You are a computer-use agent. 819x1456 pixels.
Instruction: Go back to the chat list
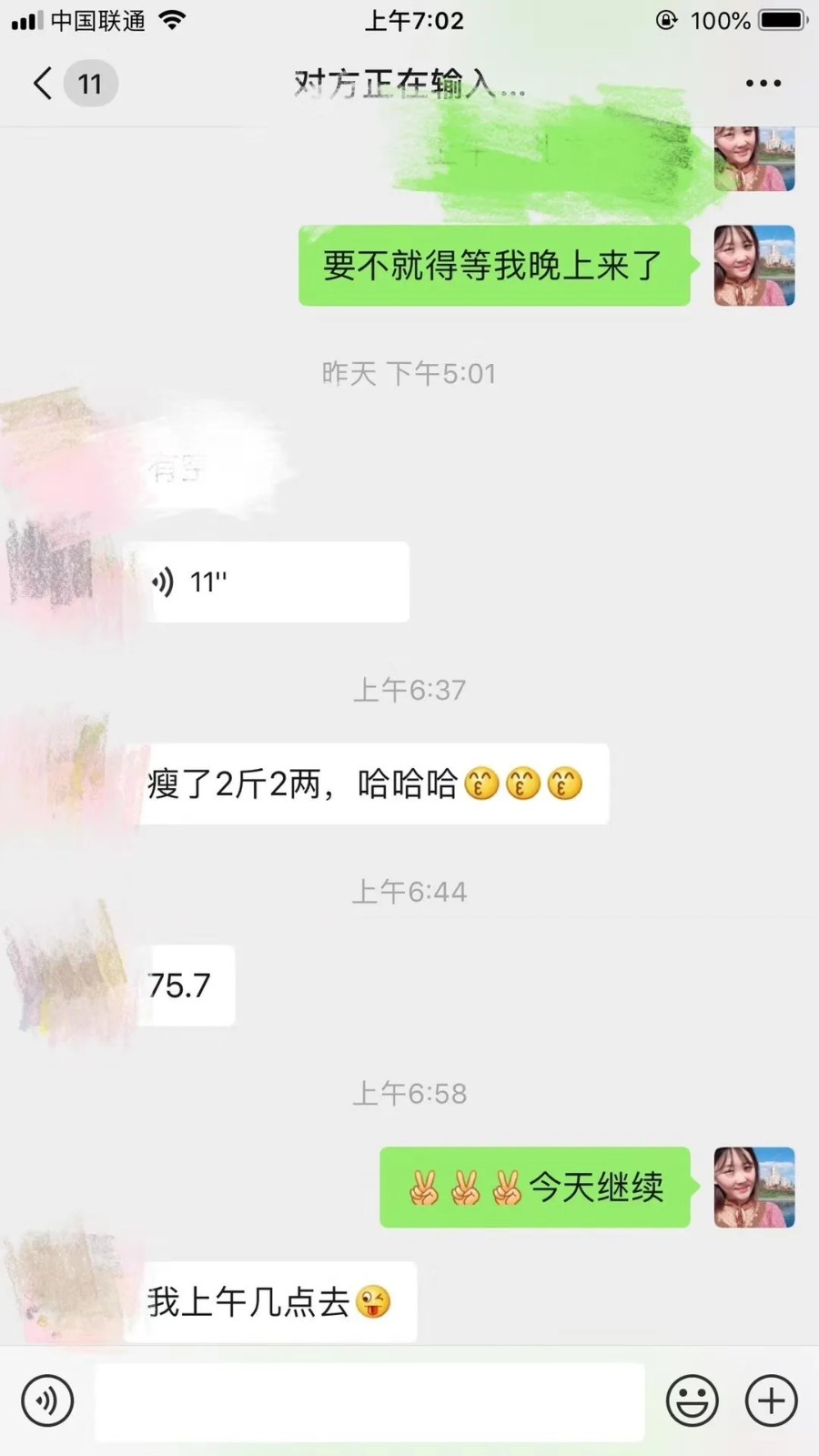click(44, 84)
